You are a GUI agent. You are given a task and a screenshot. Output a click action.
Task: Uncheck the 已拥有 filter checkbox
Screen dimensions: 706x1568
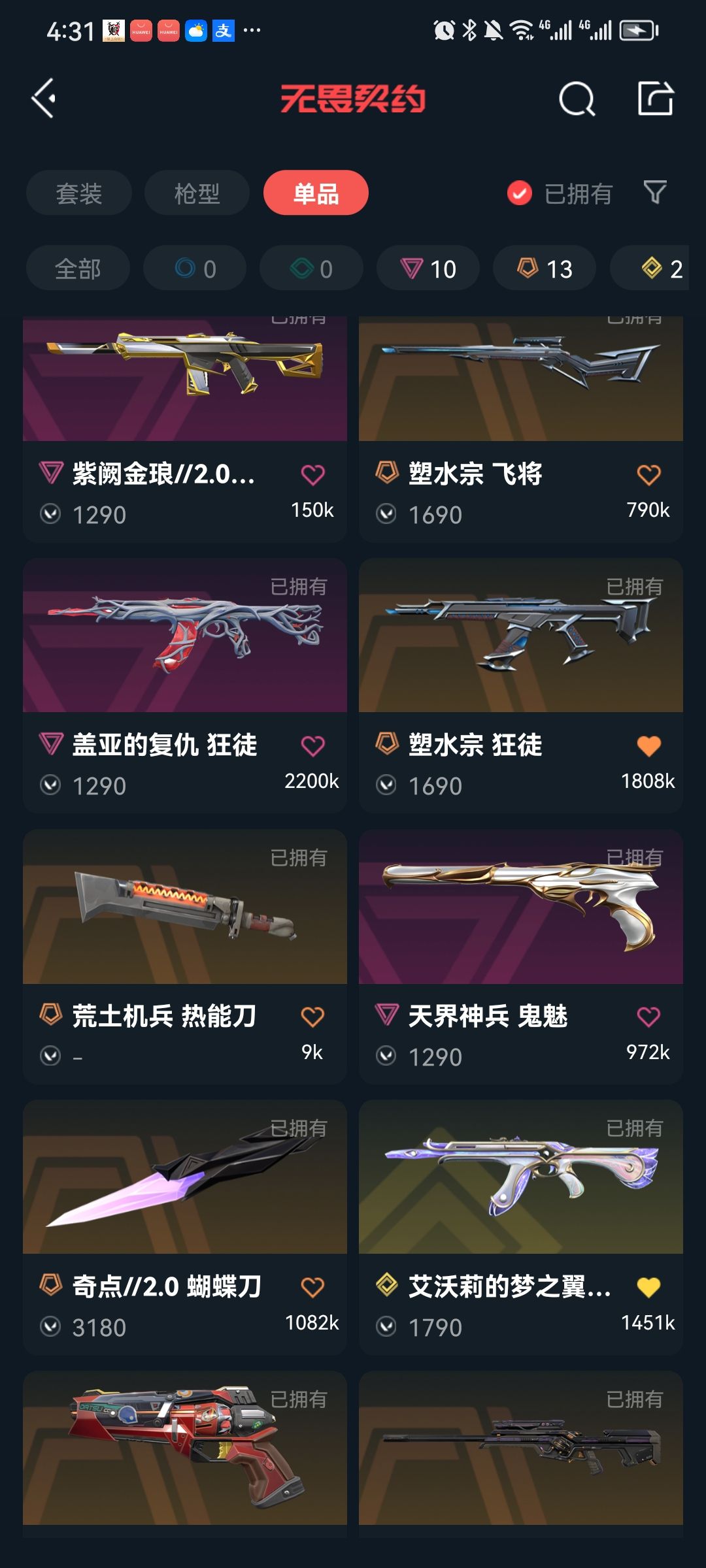[520, 193]
